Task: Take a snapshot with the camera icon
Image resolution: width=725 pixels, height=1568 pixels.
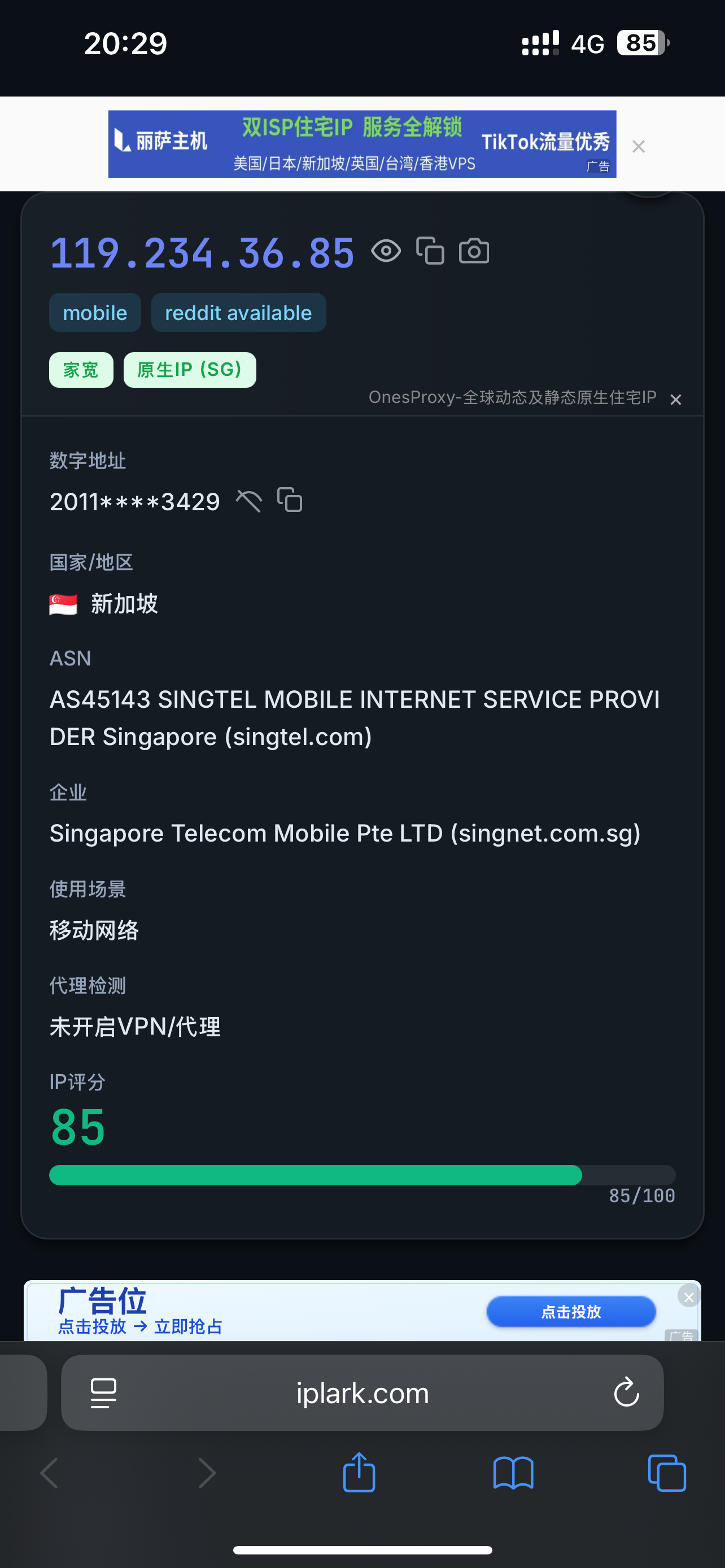Action: pyautogui.click(x=474, y=251)
